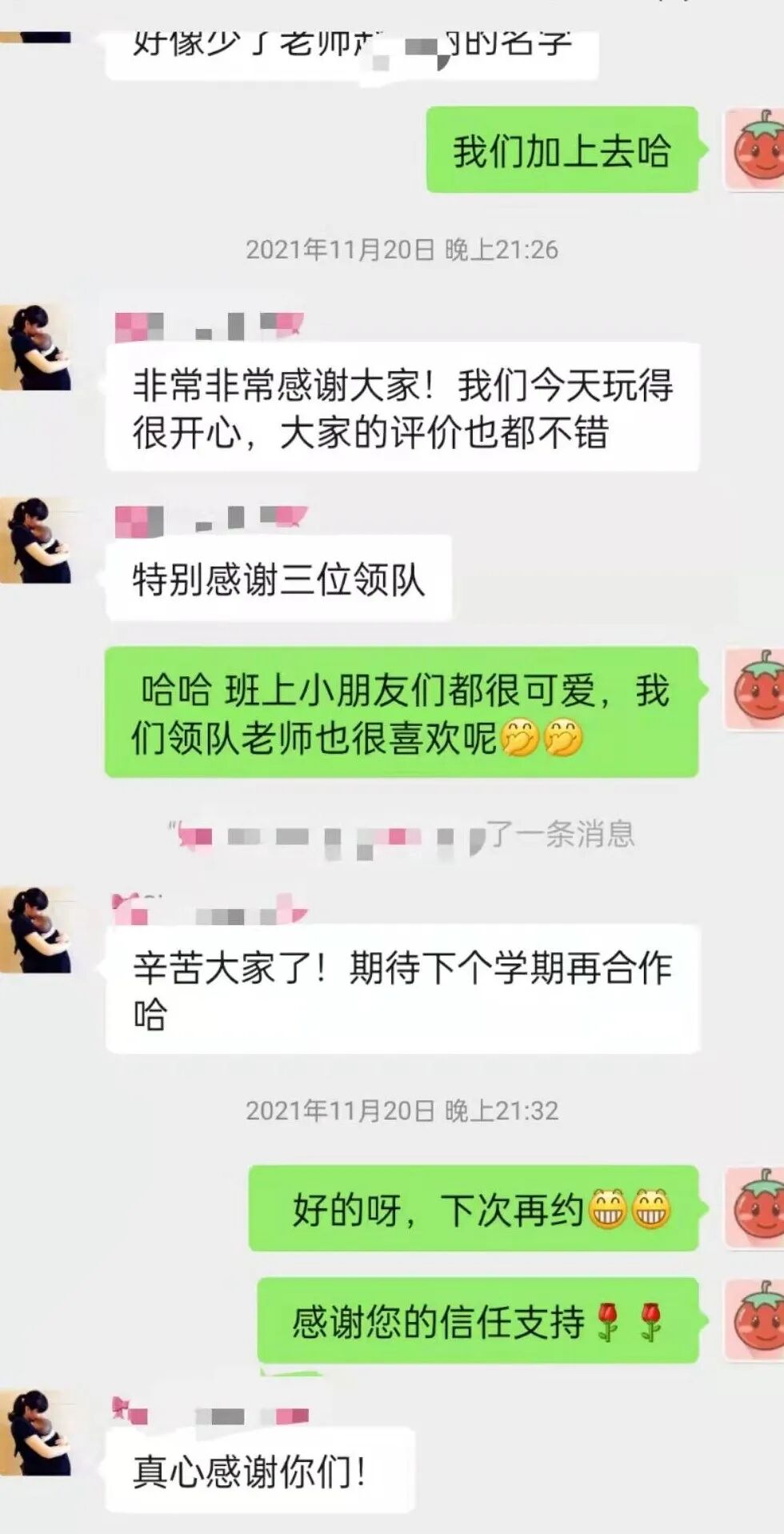This screenshot has height=1534, width=784.
Task: Tap sender avatar next to 非常非常感谢大家 message
Action: point(37,346)
